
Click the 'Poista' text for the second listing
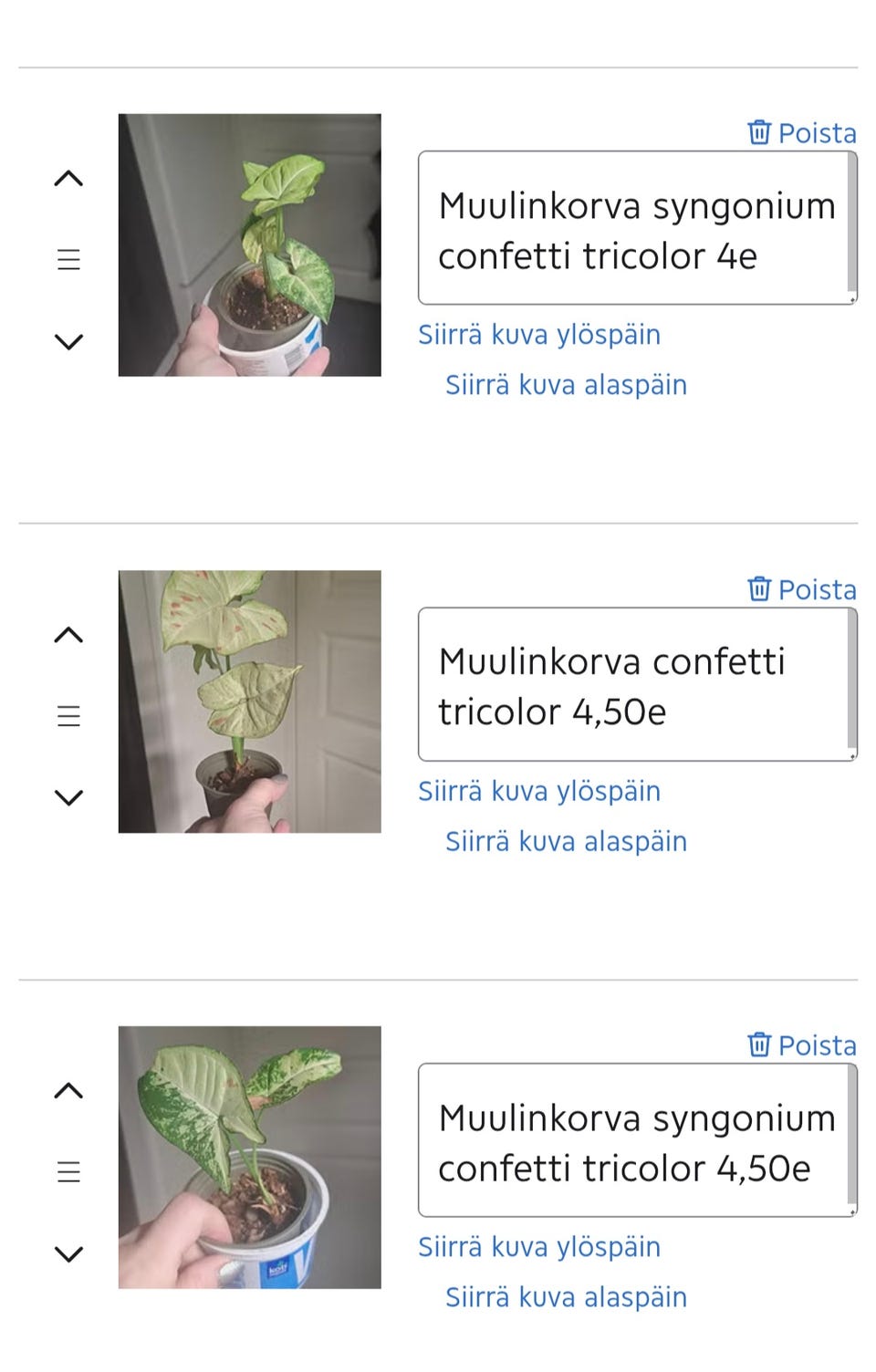coord(817,589)
